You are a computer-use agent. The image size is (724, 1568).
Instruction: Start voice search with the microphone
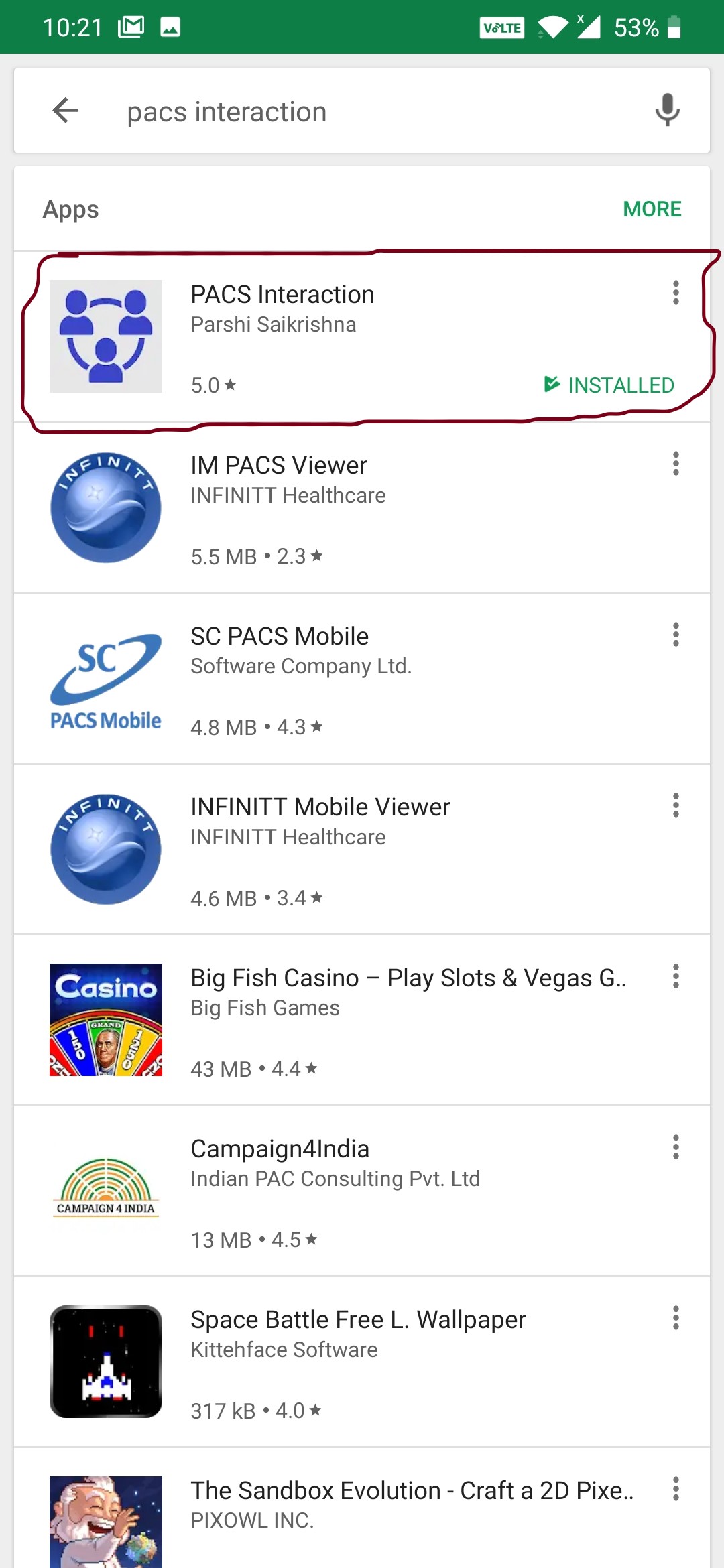tap(667, 111)
